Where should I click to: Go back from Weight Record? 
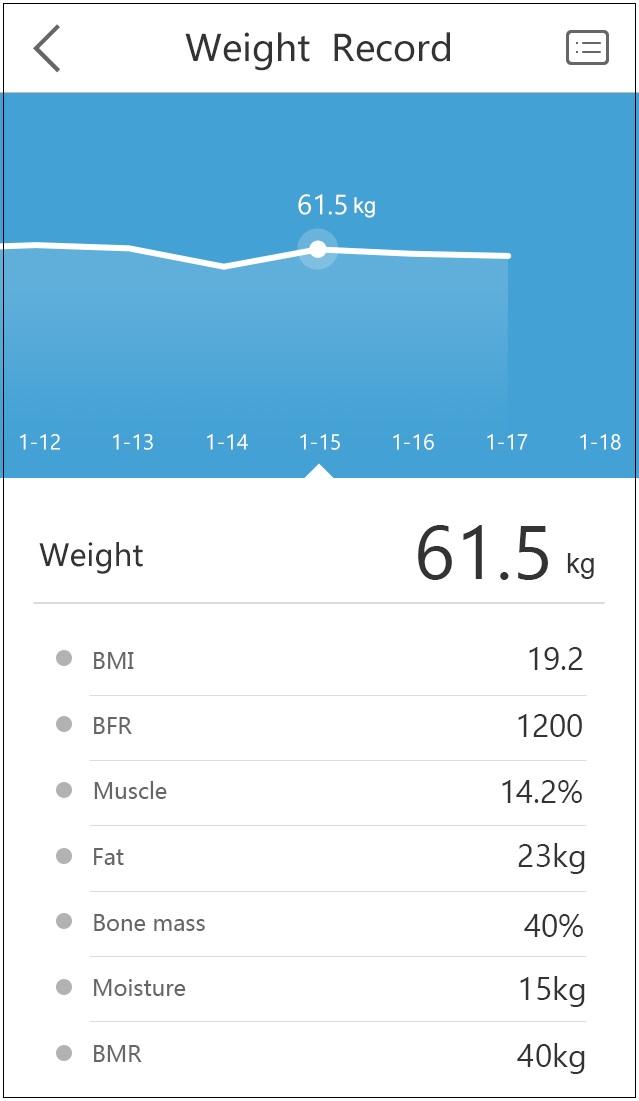[x=47, y=49]
